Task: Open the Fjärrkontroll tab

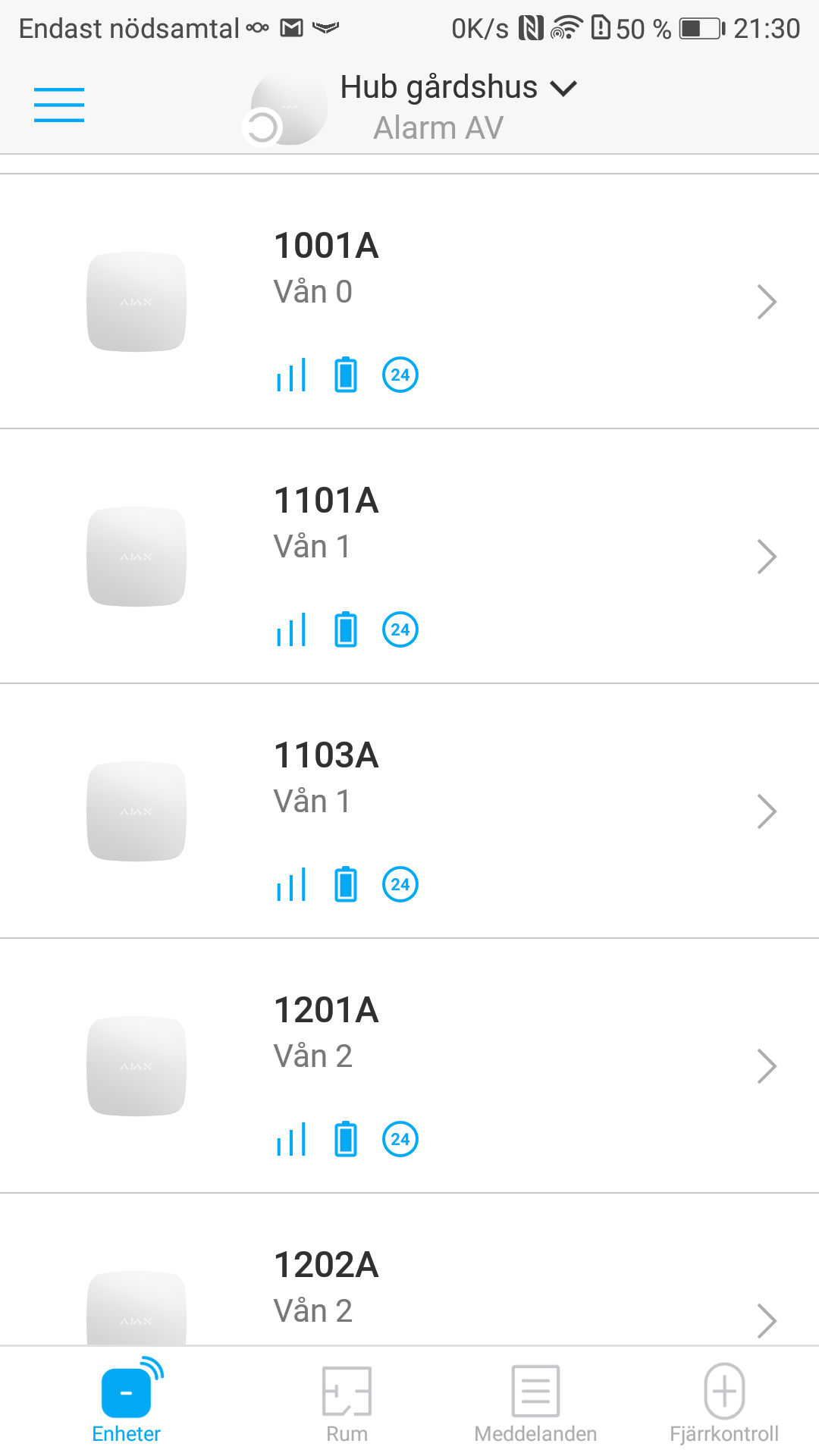Action: pyautogui.click(x=724, y=1403)
